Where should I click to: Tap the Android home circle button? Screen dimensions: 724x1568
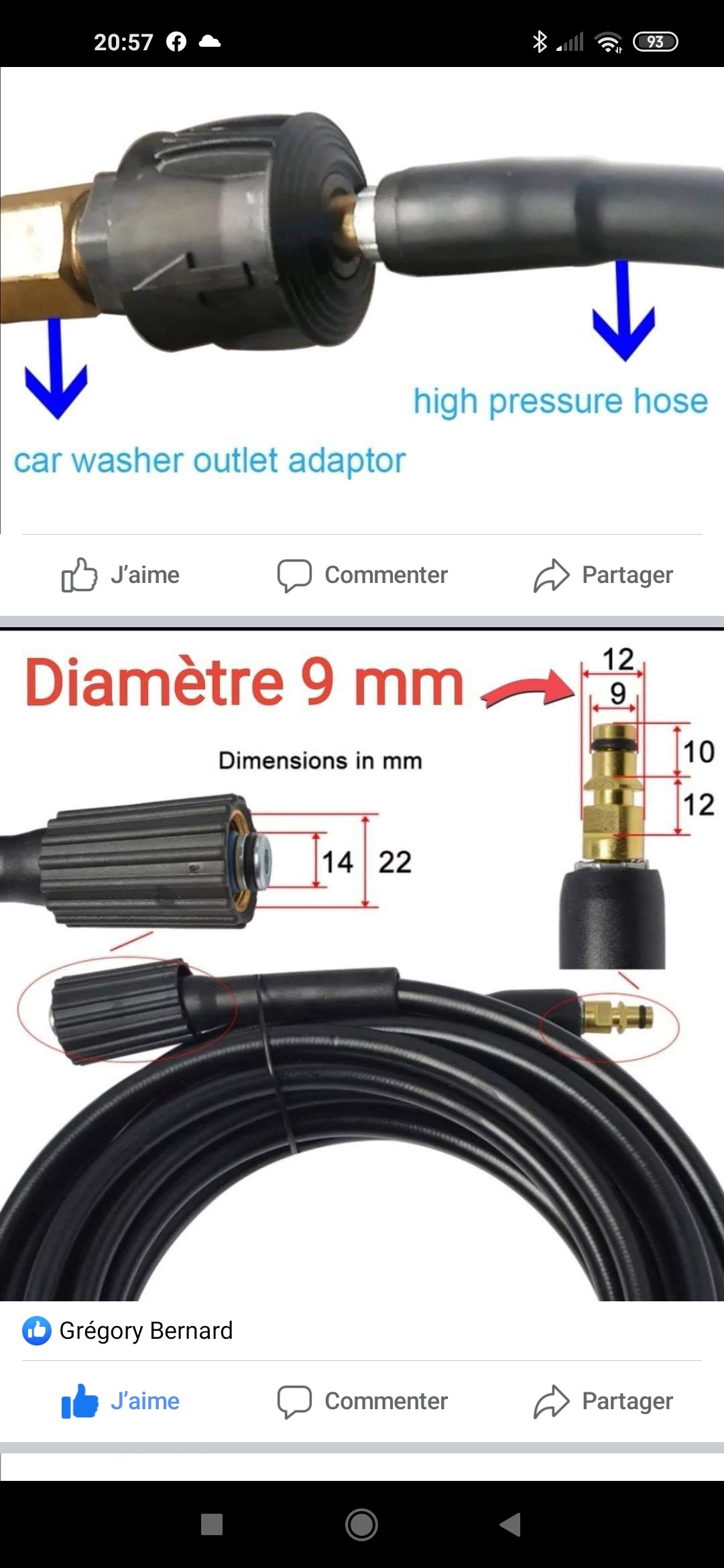tap(362, 1525)
